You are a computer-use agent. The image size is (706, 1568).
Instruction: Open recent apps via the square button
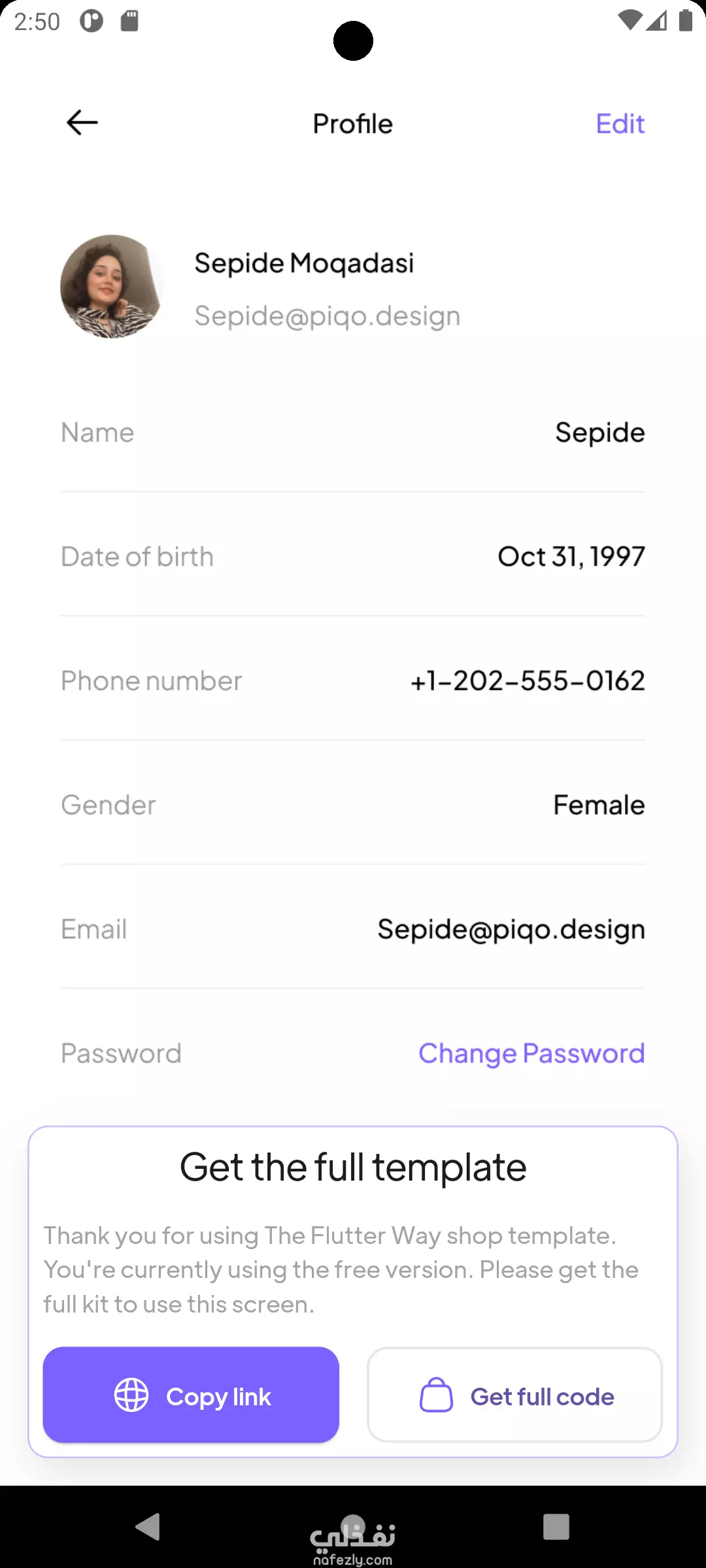coord(556,1527)
